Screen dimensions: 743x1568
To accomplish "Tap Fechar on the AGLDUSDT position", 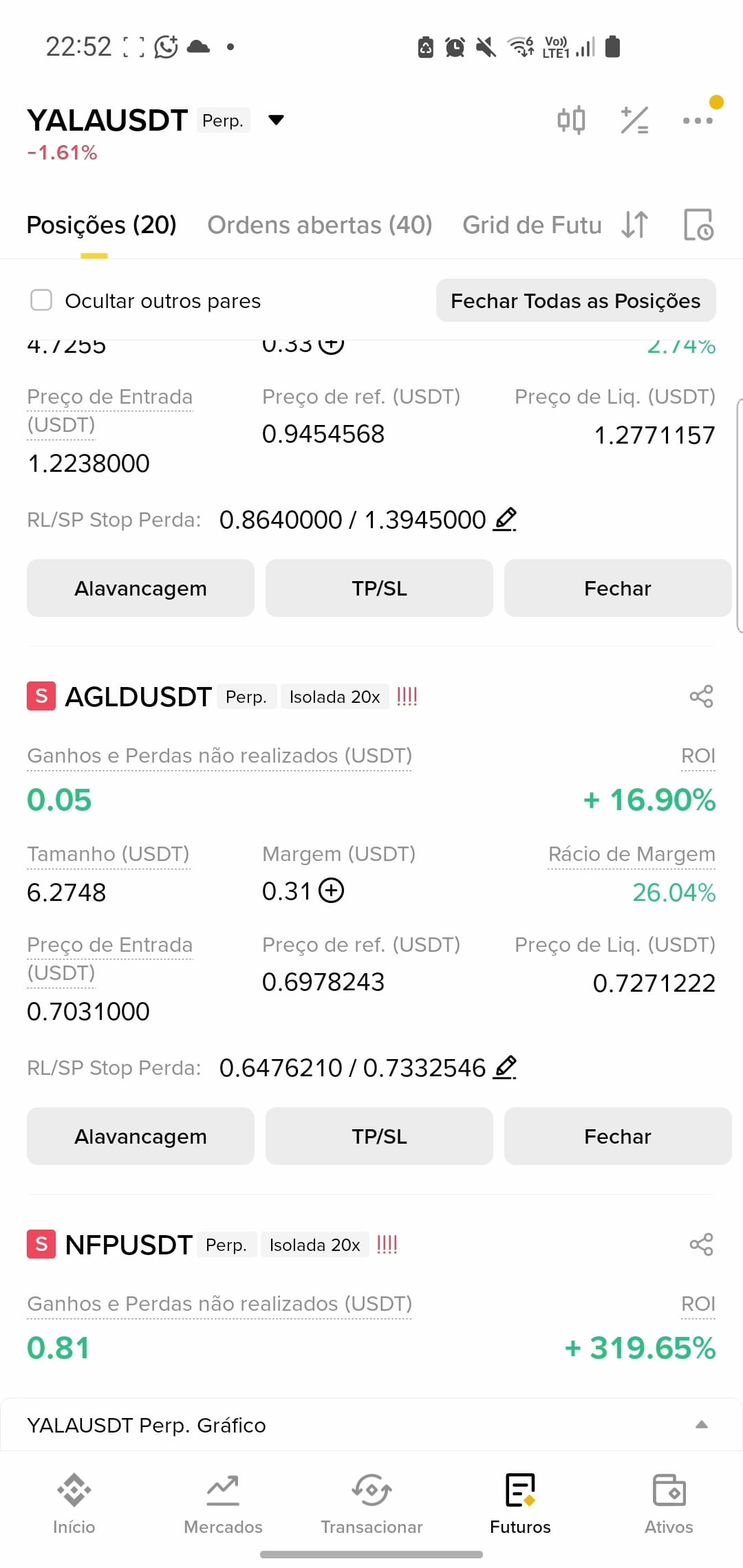I will 617,1136.
